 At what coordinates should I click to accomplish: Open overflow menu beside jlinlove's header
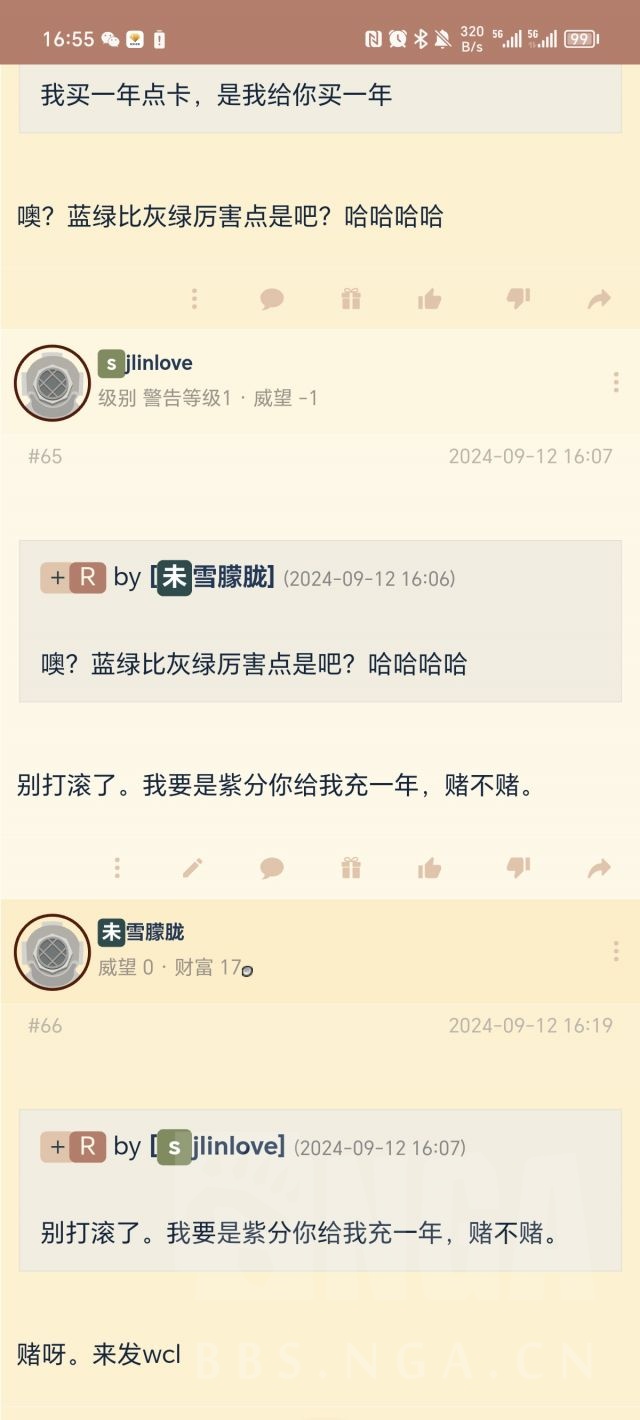pos(616,382)
